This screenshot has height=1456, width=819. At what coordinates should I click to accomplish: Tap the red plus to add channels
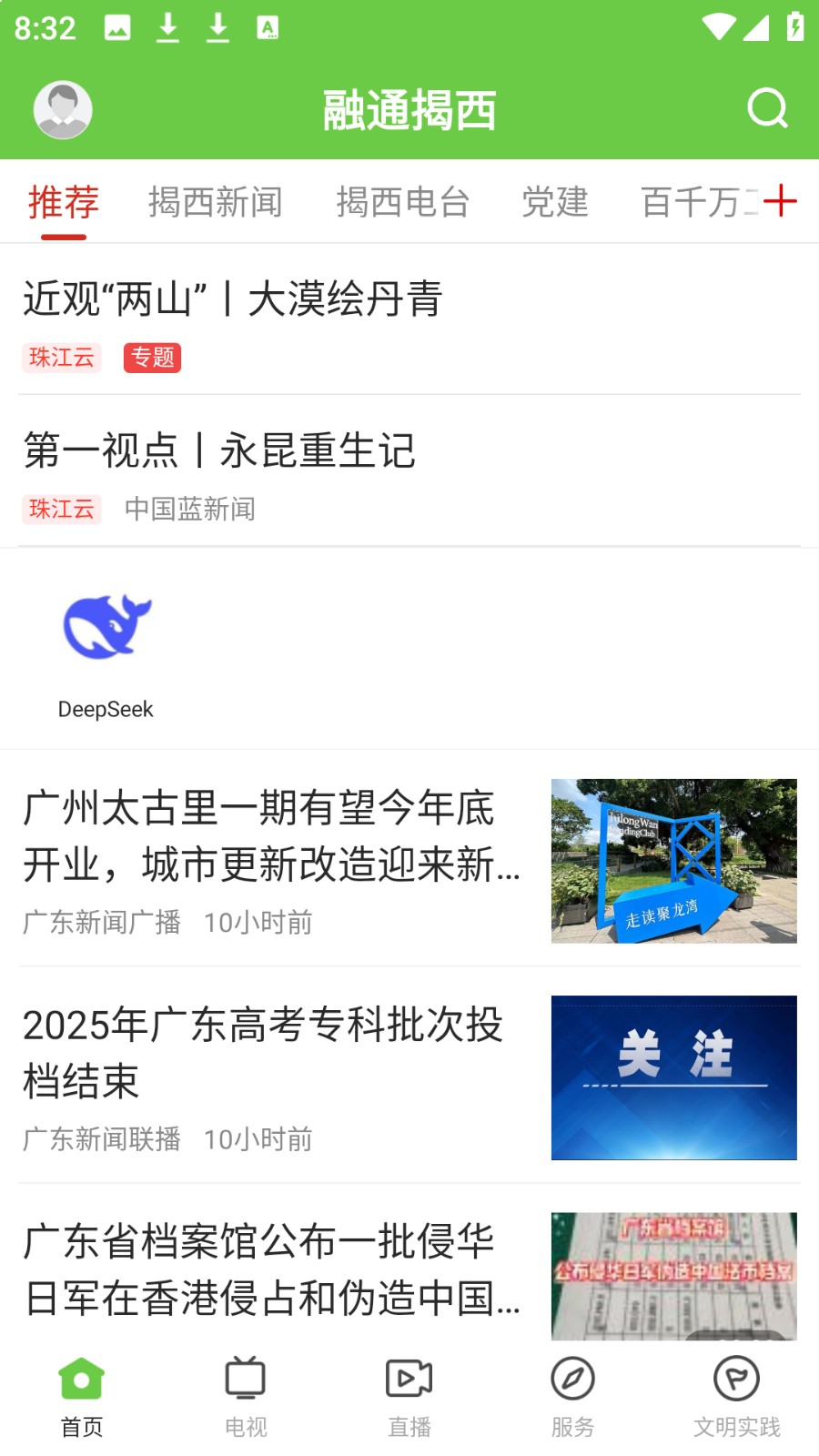[781, 201]
